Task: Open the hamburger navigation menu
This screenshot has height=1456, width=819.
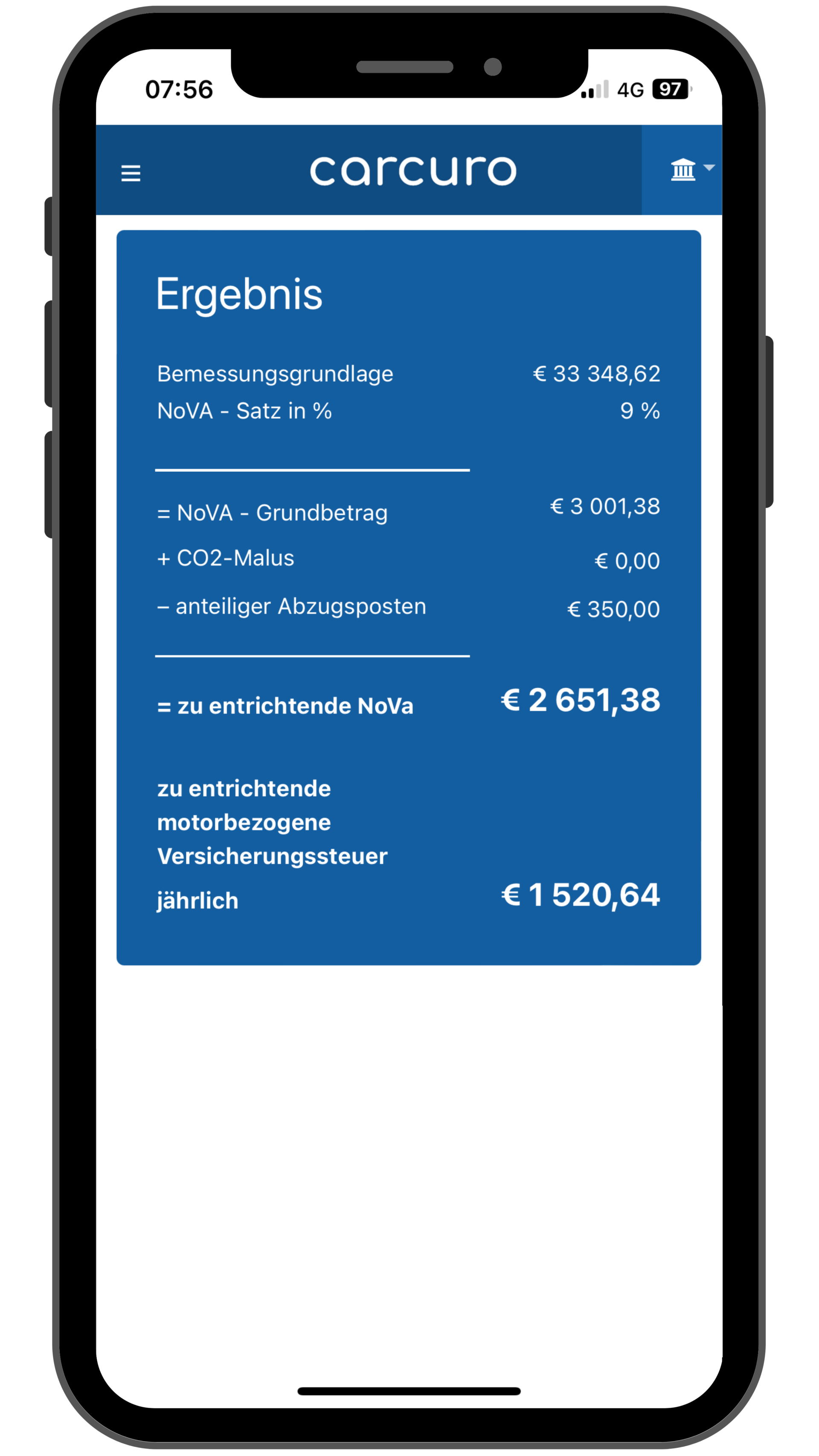Action: click(x=131, y=173)
